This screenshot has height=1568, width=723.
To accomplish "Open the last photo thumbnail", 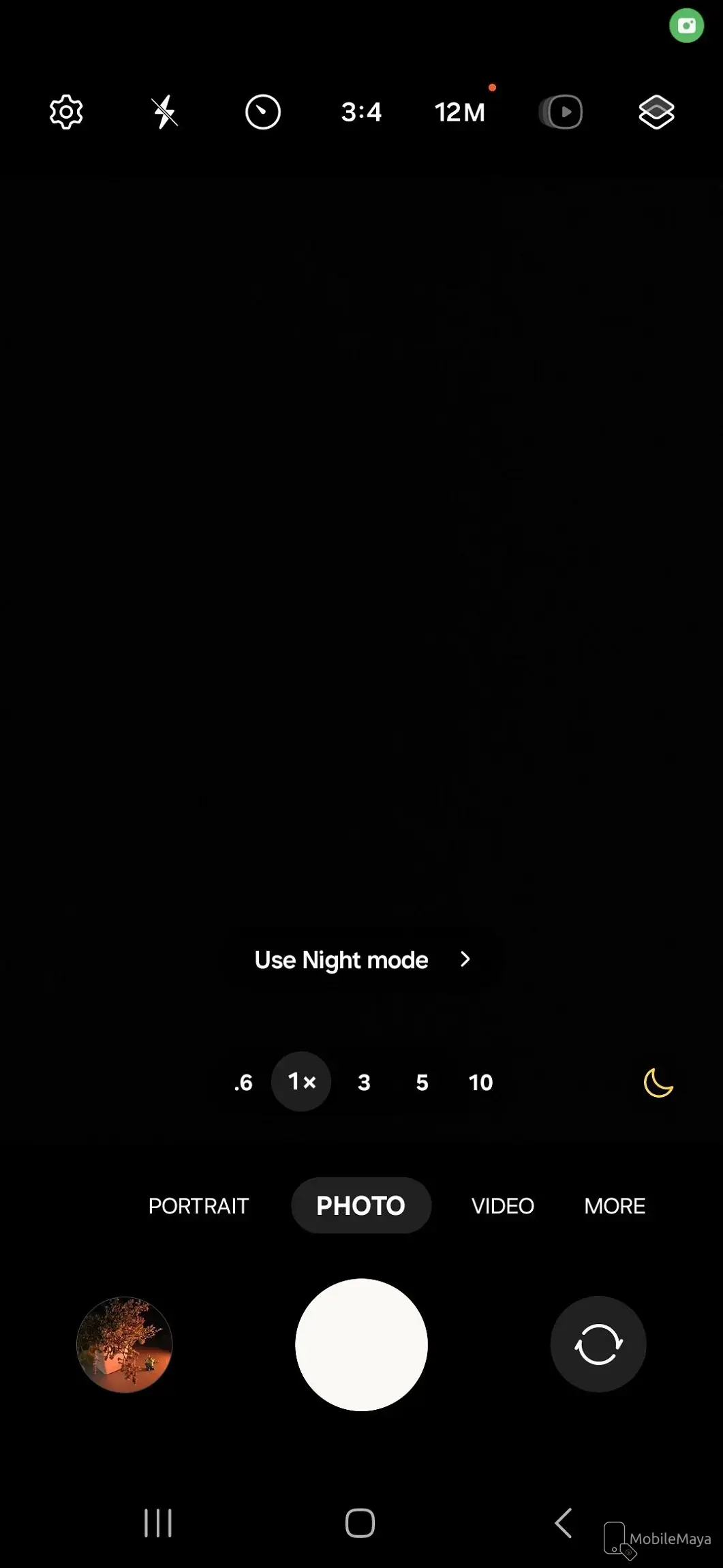I will coord(125,1344).
